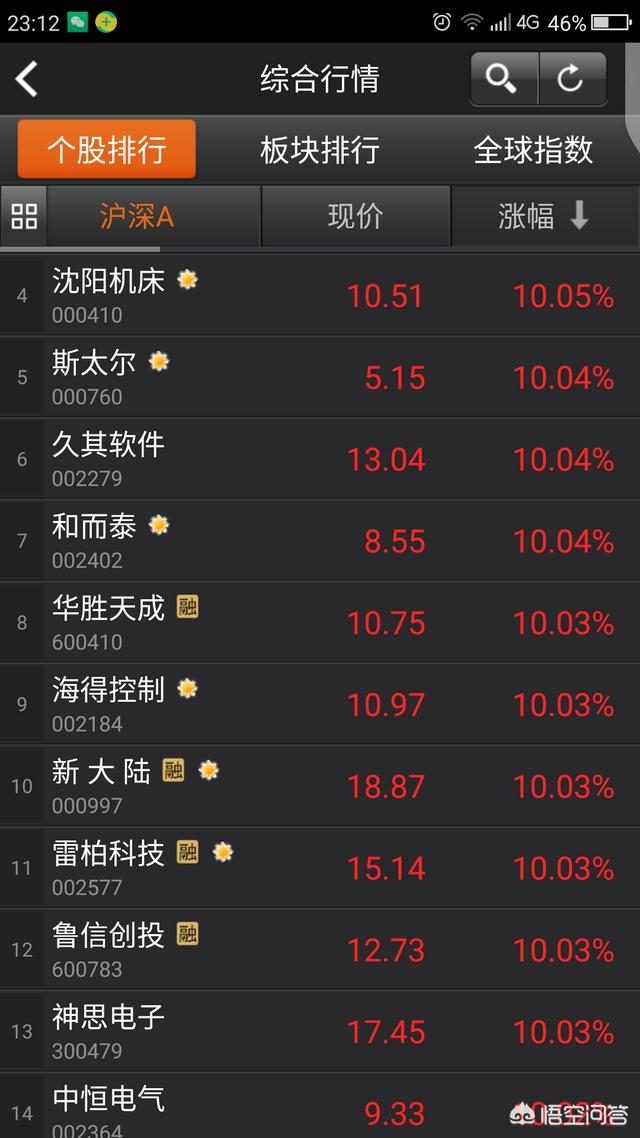Open stock 和而泰 002402
The image size is (640, 1138).
[320, 541]
